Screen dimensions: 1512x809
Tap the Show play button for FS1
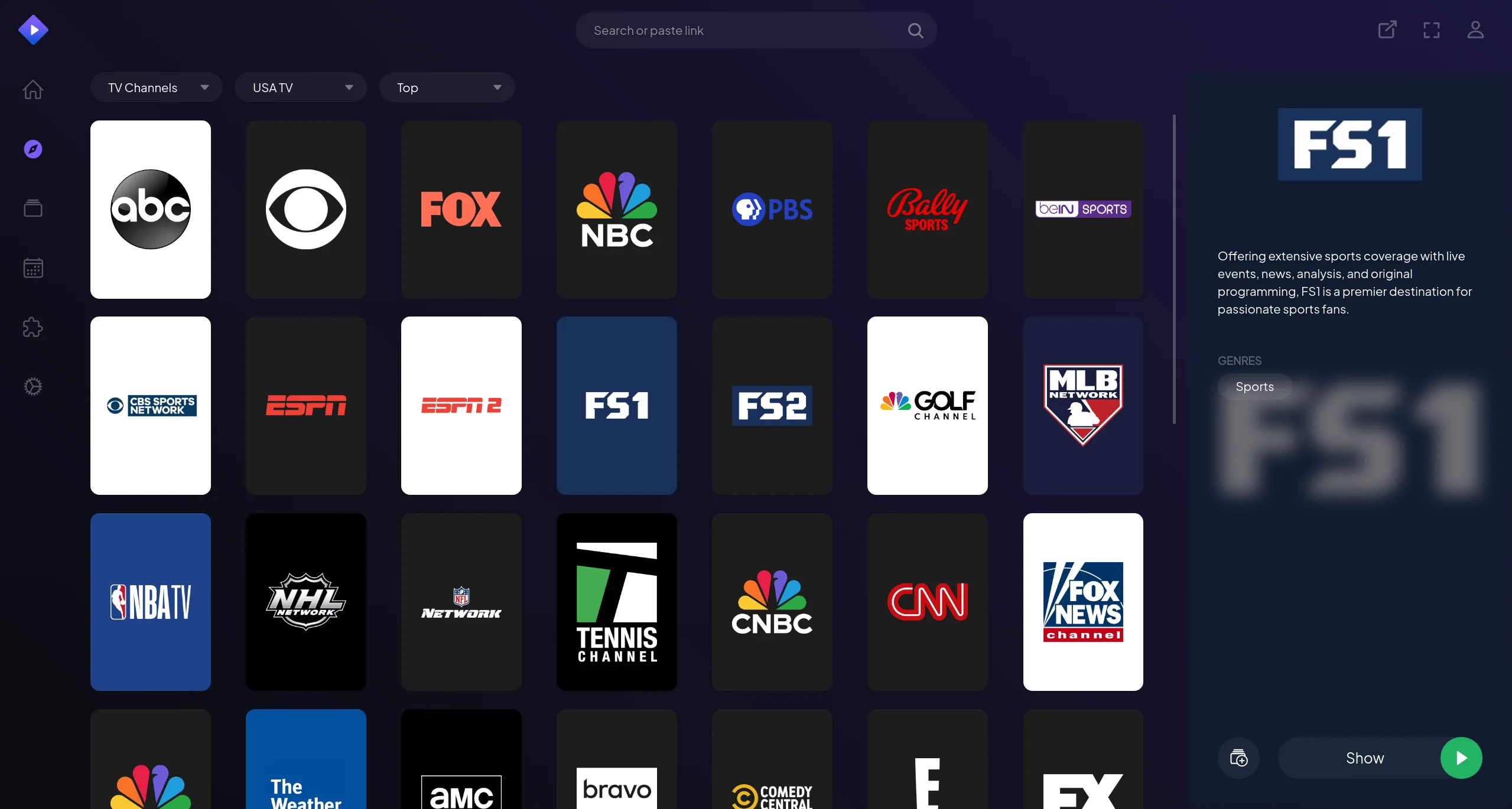1461,758
